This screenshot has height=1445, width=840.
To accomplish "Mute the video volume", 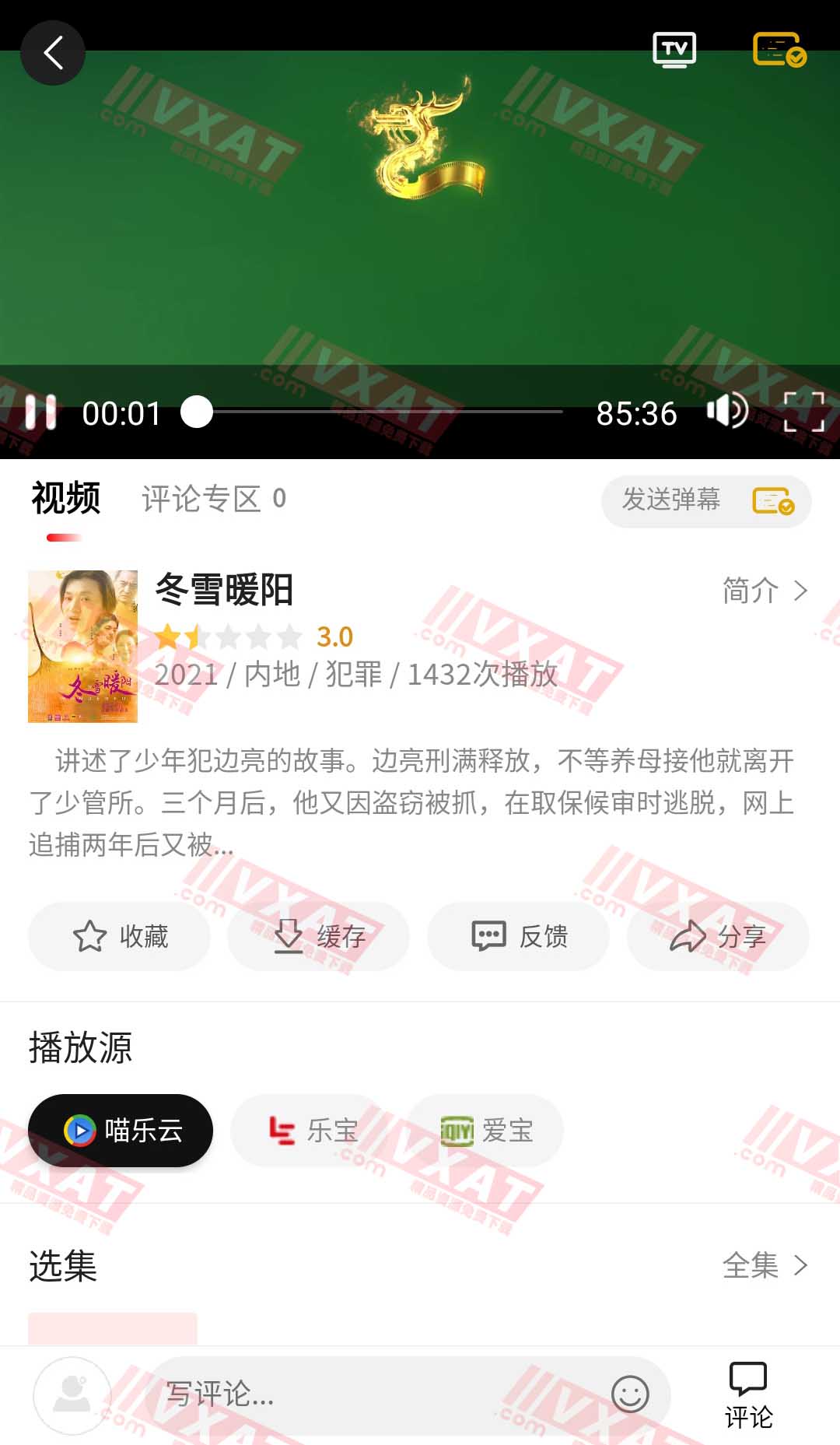I will pos(726,411).
